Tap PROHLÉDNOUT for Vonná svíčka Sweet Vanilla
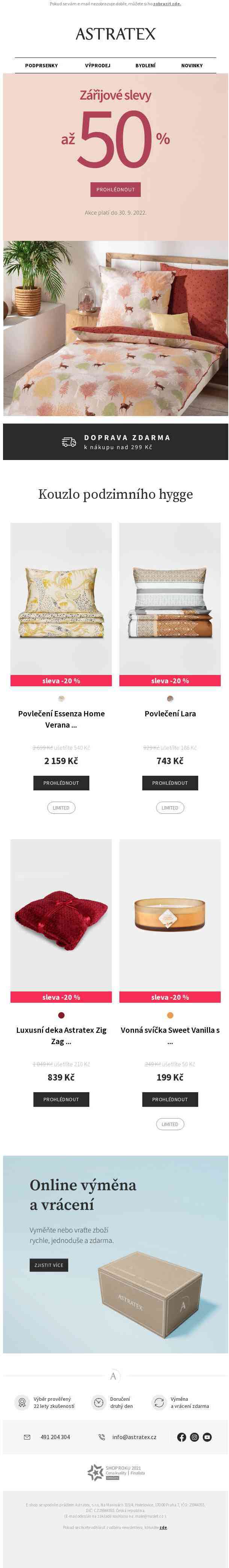 tap(169, 1099)
